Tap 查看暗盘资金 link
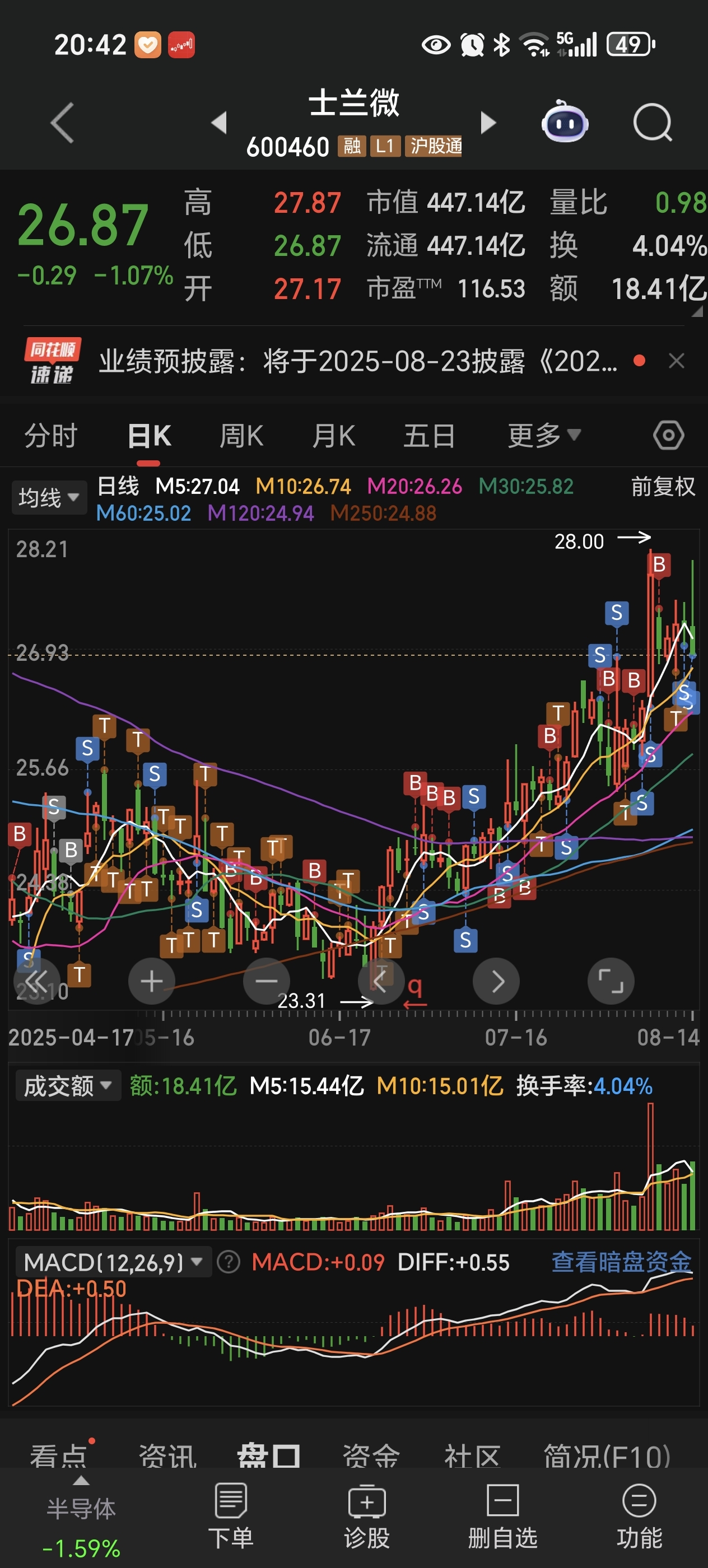This screenshot has width=708, height=1568. pyautogui.click(x=622, y=1262)
